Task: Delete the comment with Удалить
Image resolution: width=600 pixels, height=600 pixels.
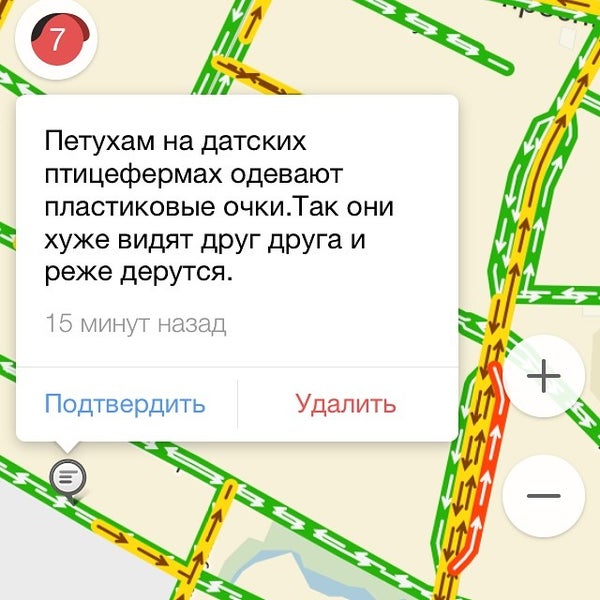Action: point(346,404)
